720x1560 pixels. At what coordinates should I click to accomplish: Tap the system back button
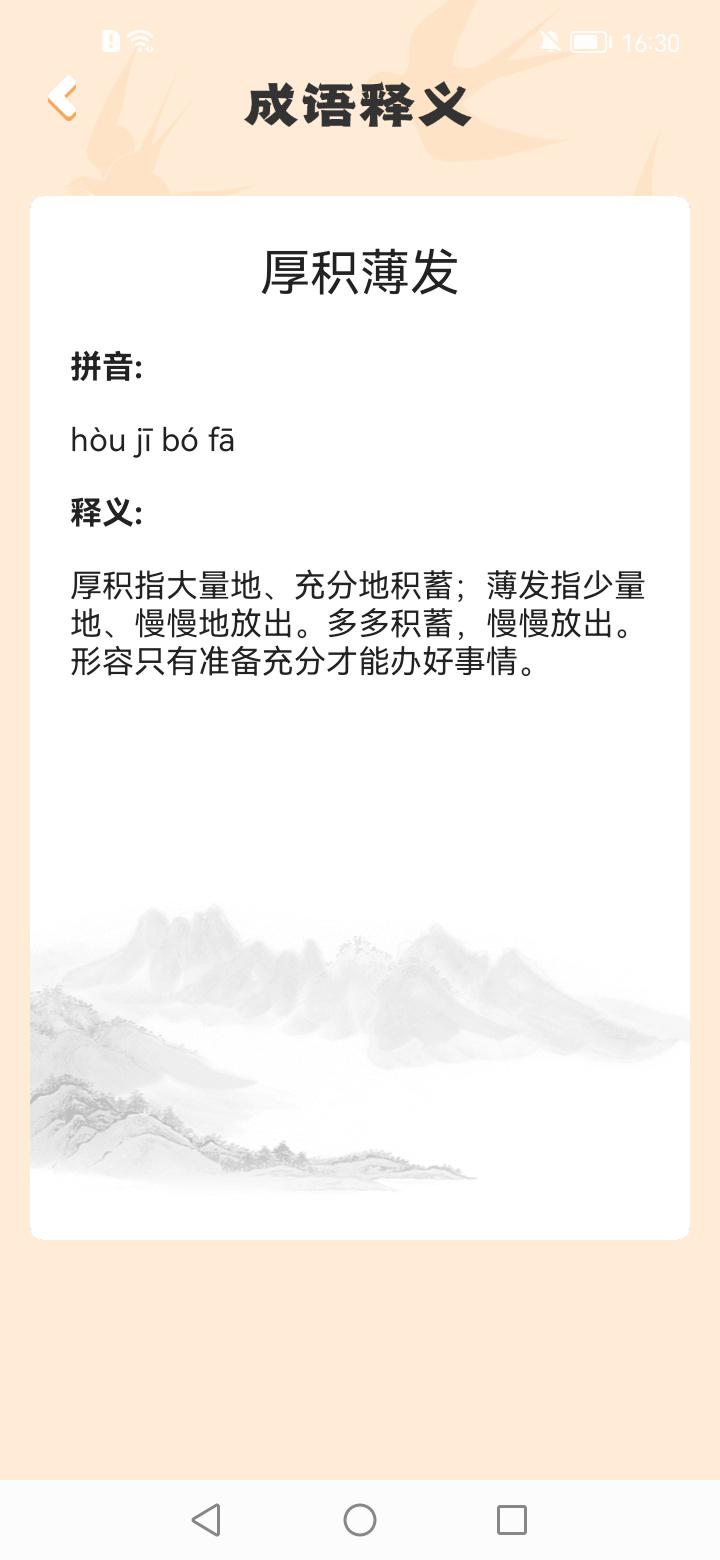(206, 1519)
